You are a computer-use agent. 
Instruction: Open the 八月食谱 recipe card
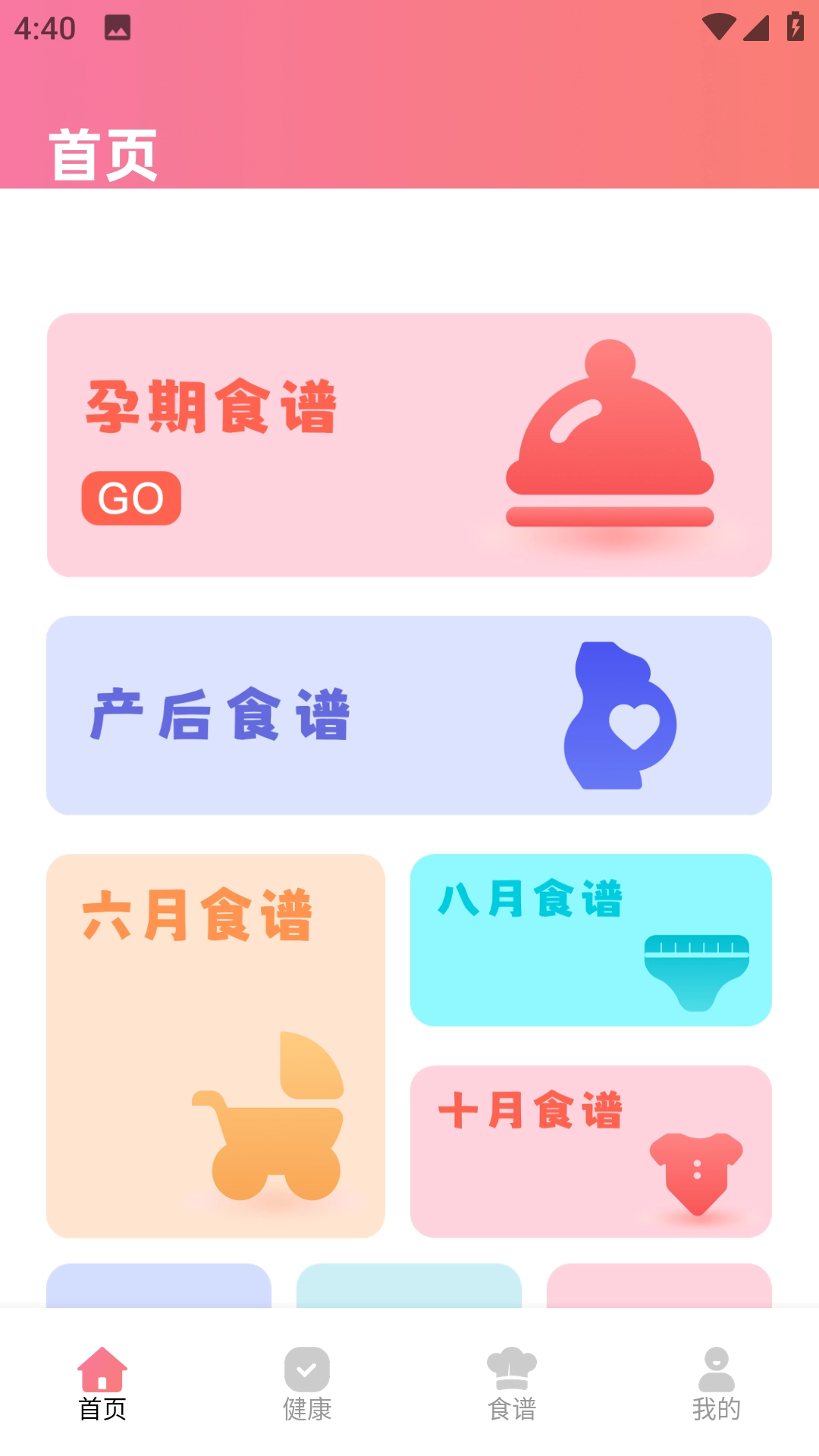click(591, 940)
